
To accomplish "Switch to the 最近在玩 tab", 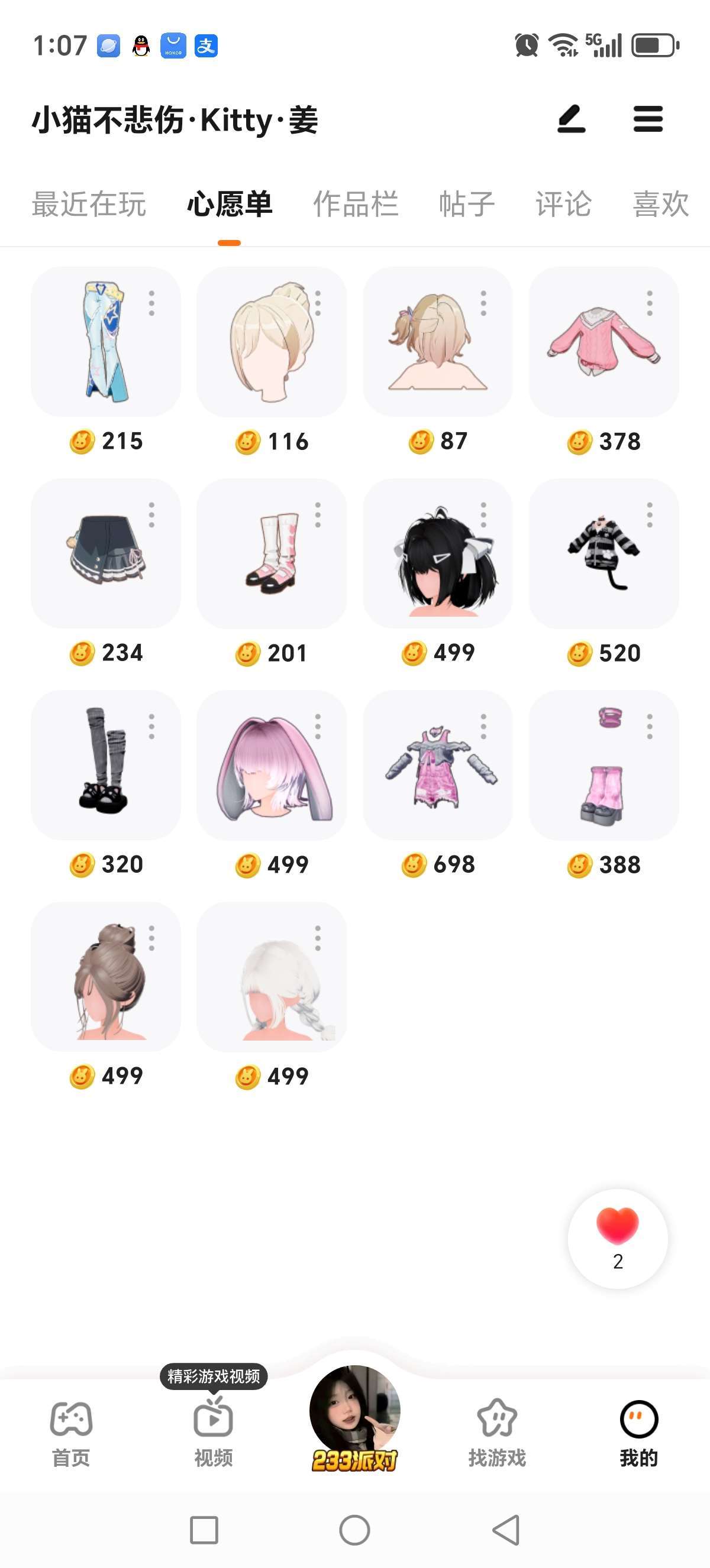I will 89,204.
